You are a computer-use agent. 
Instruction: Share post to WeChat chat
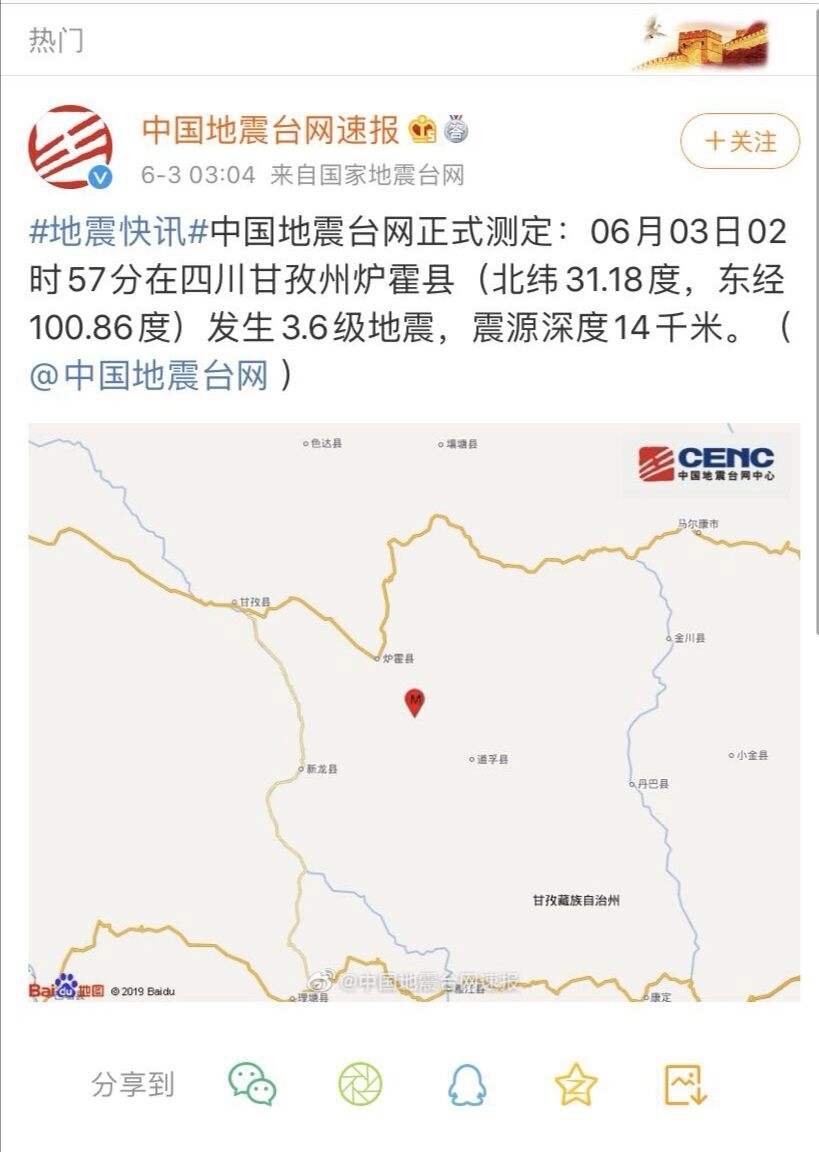click(252, 1084)
